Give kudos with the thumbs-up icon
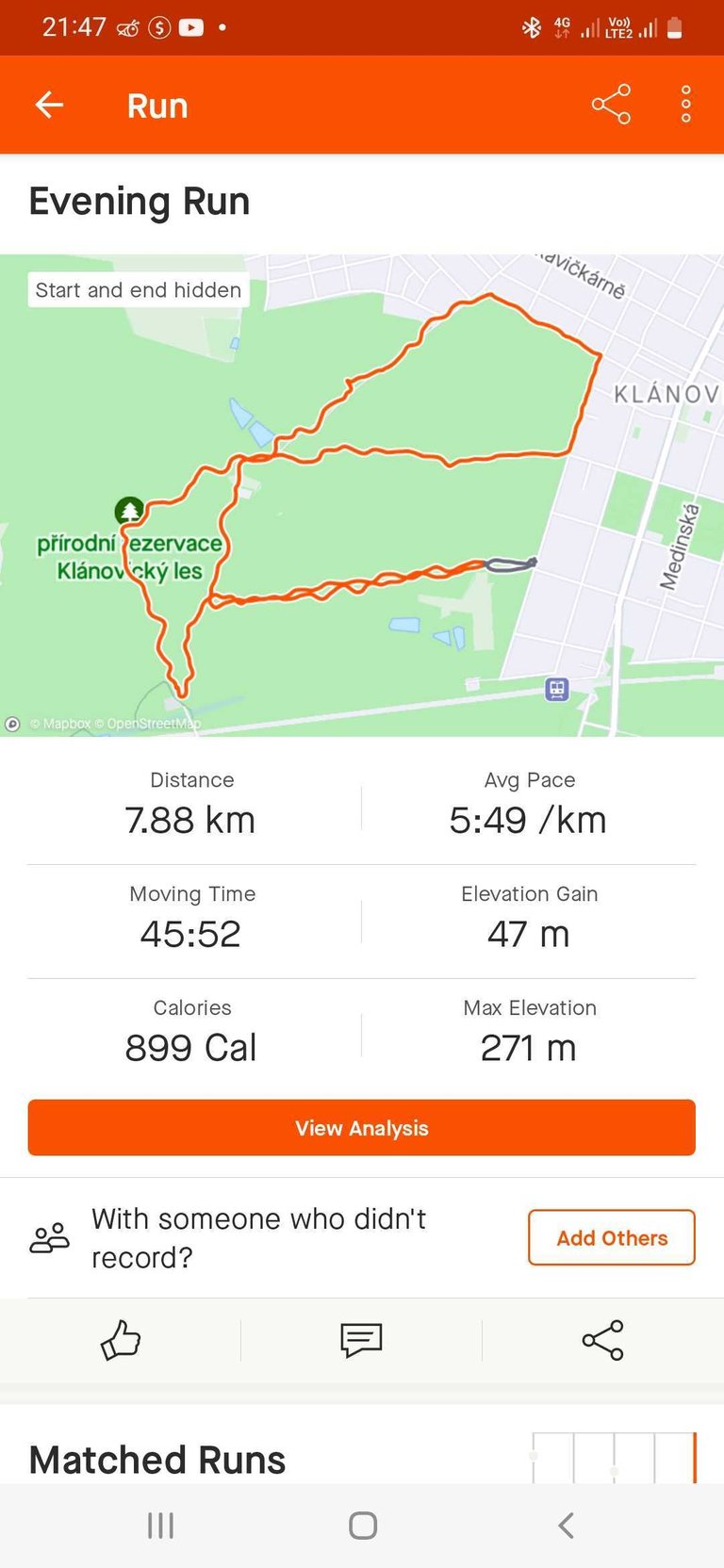This screenshot has height=1568, width=724. (121, 1340)
